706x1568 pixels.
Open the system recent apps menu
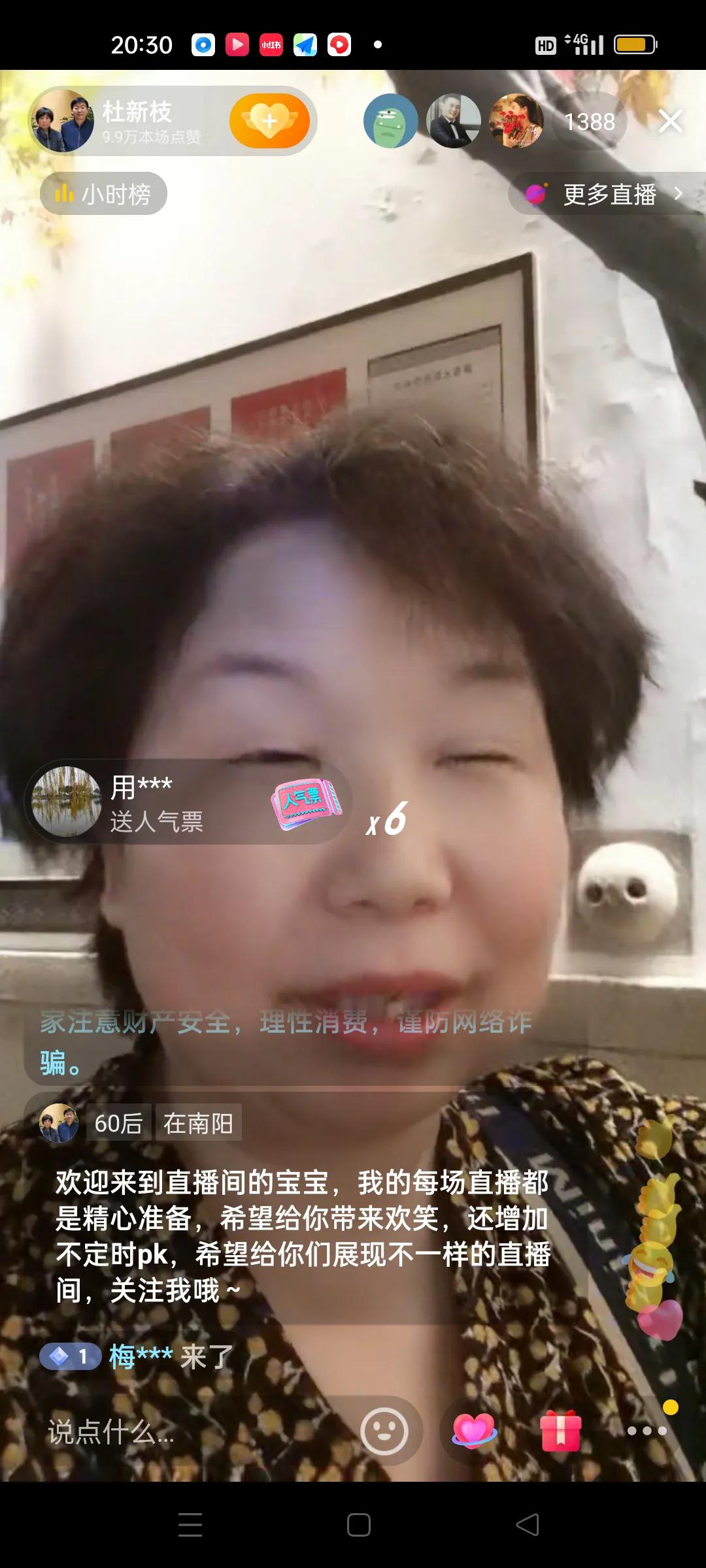pyautogui.click(x=190, y=1525)
